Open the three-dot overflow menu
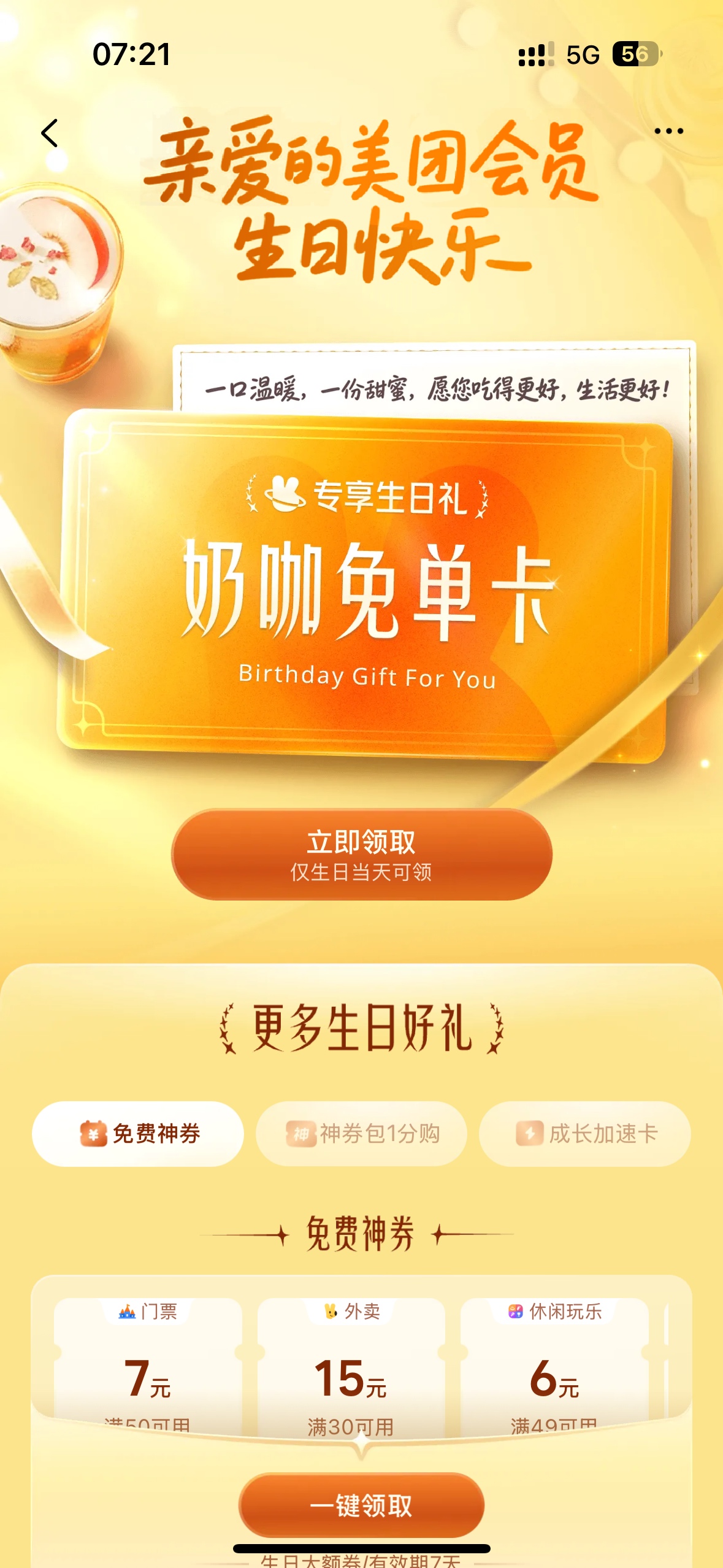Viewport: 723px width, 1568px height. 668,131
